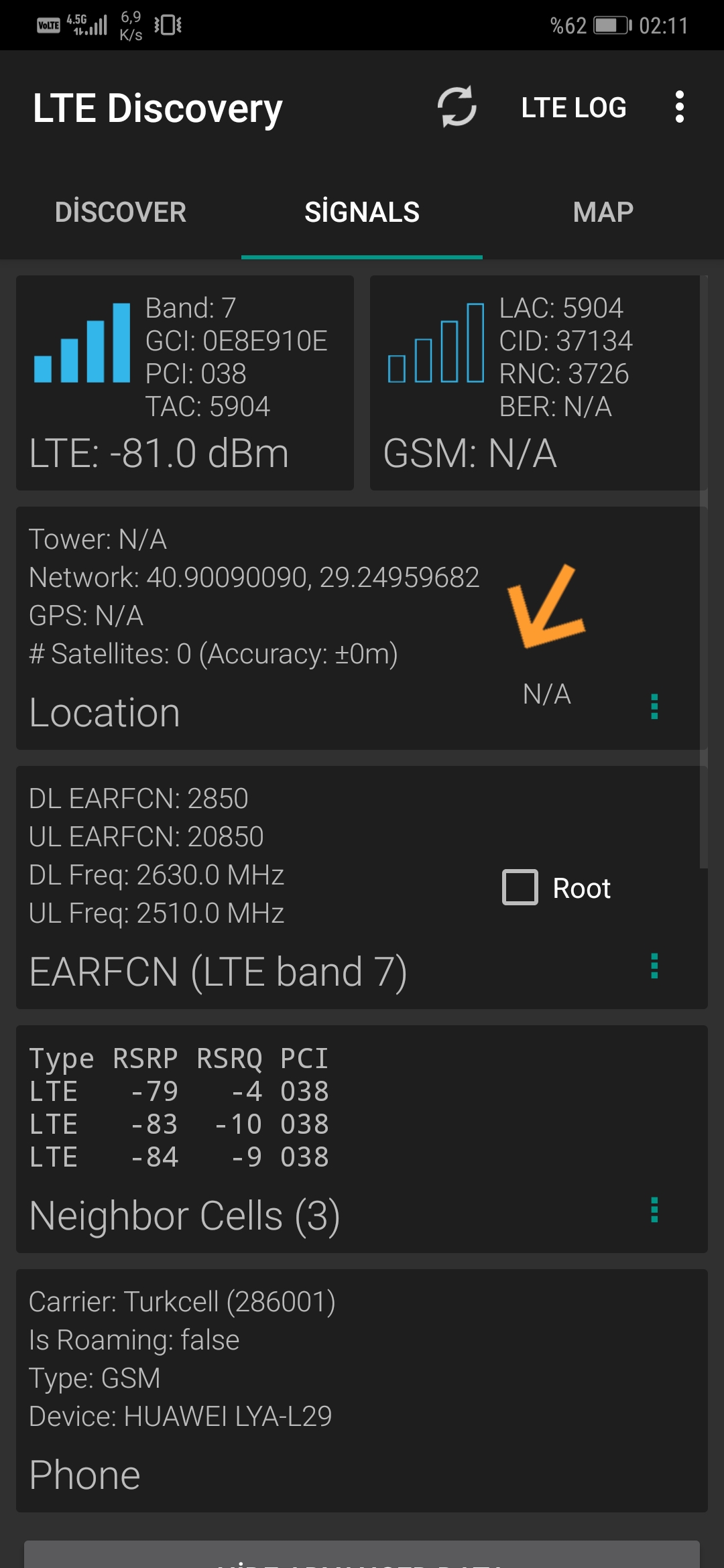
Task: Open the LTE LOG
Action: coord(574,107)
